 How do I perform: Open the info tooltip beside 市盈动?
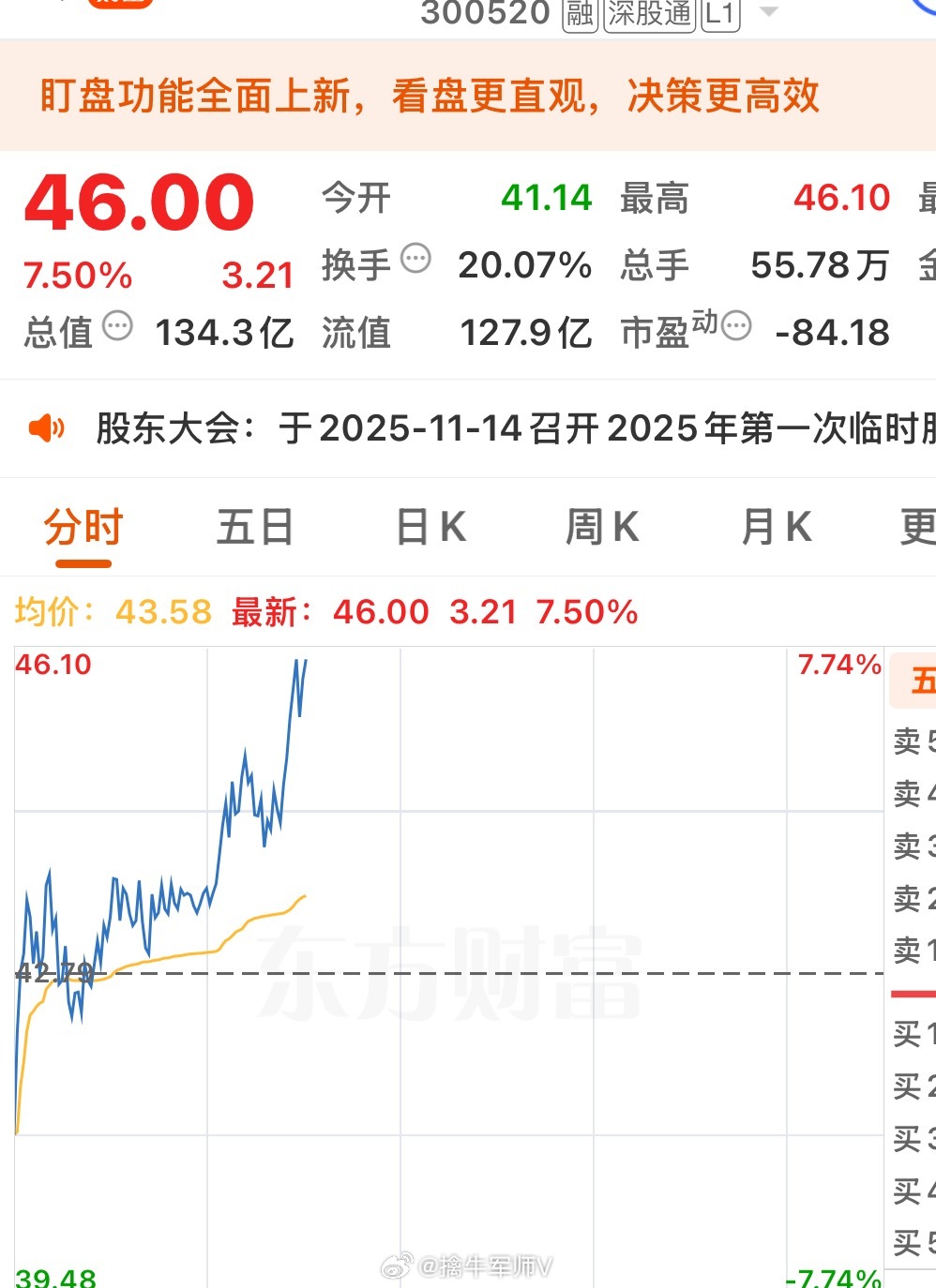pos(737,324)
